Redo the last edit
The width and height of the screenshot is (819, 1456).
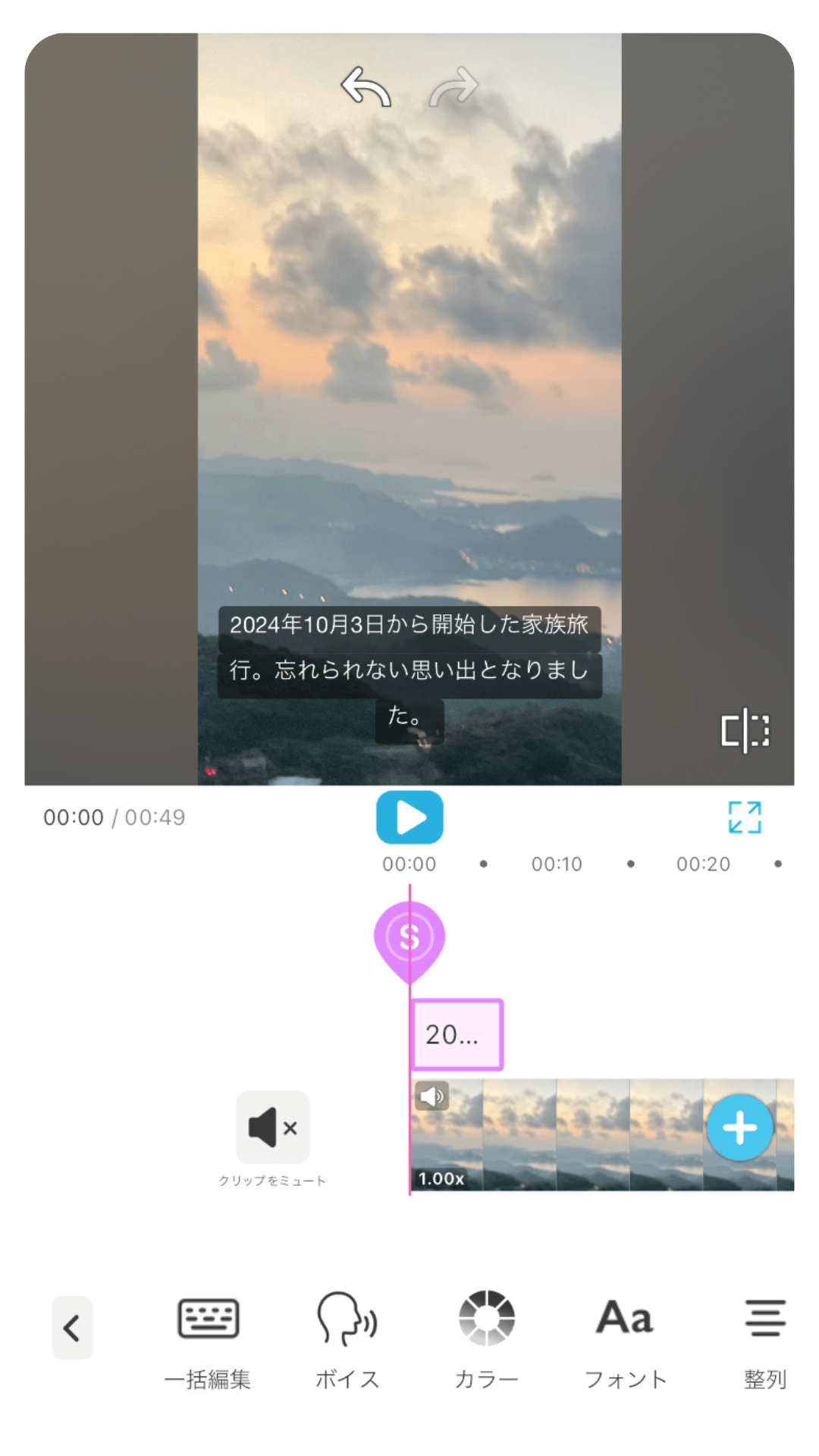coord(453,86)
